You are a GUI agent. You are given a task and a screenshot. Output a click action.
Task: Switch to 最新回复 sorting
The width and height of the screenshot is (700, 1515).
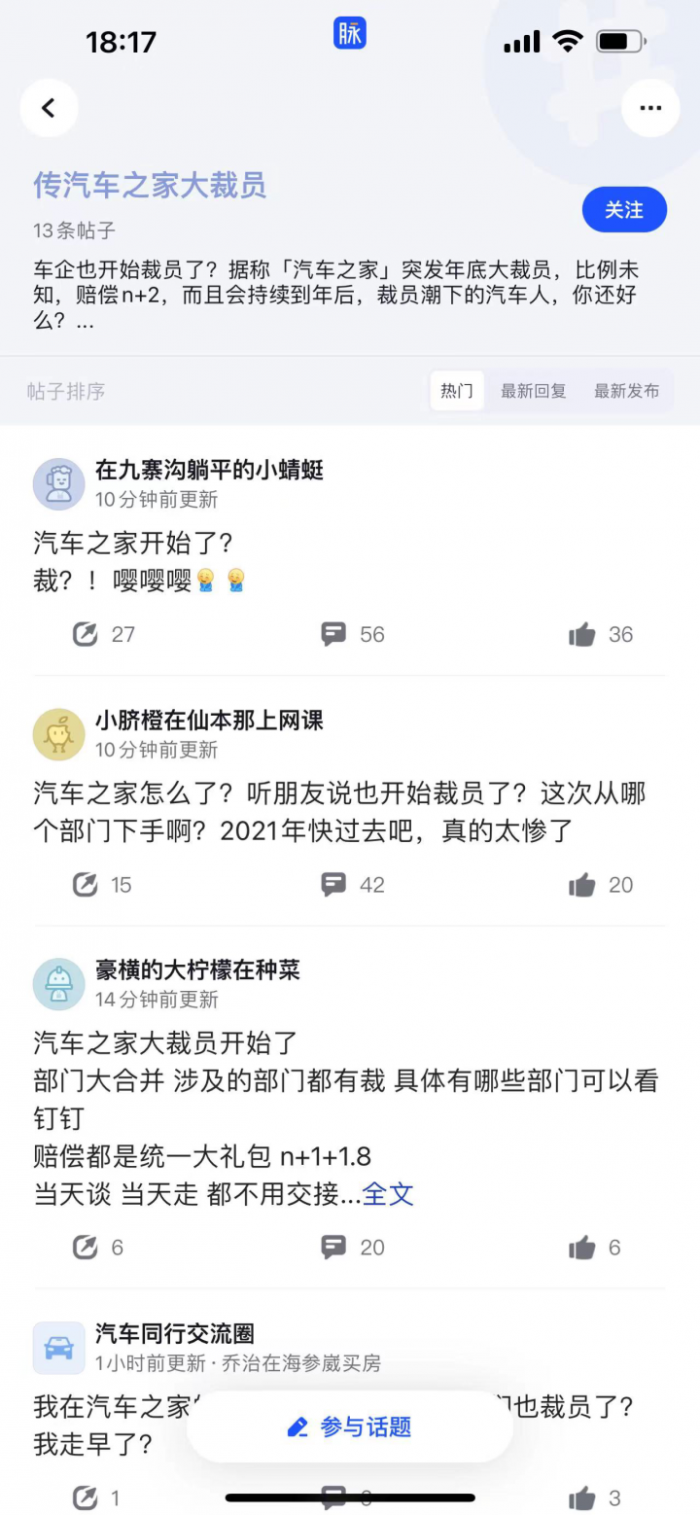(533, 391)
